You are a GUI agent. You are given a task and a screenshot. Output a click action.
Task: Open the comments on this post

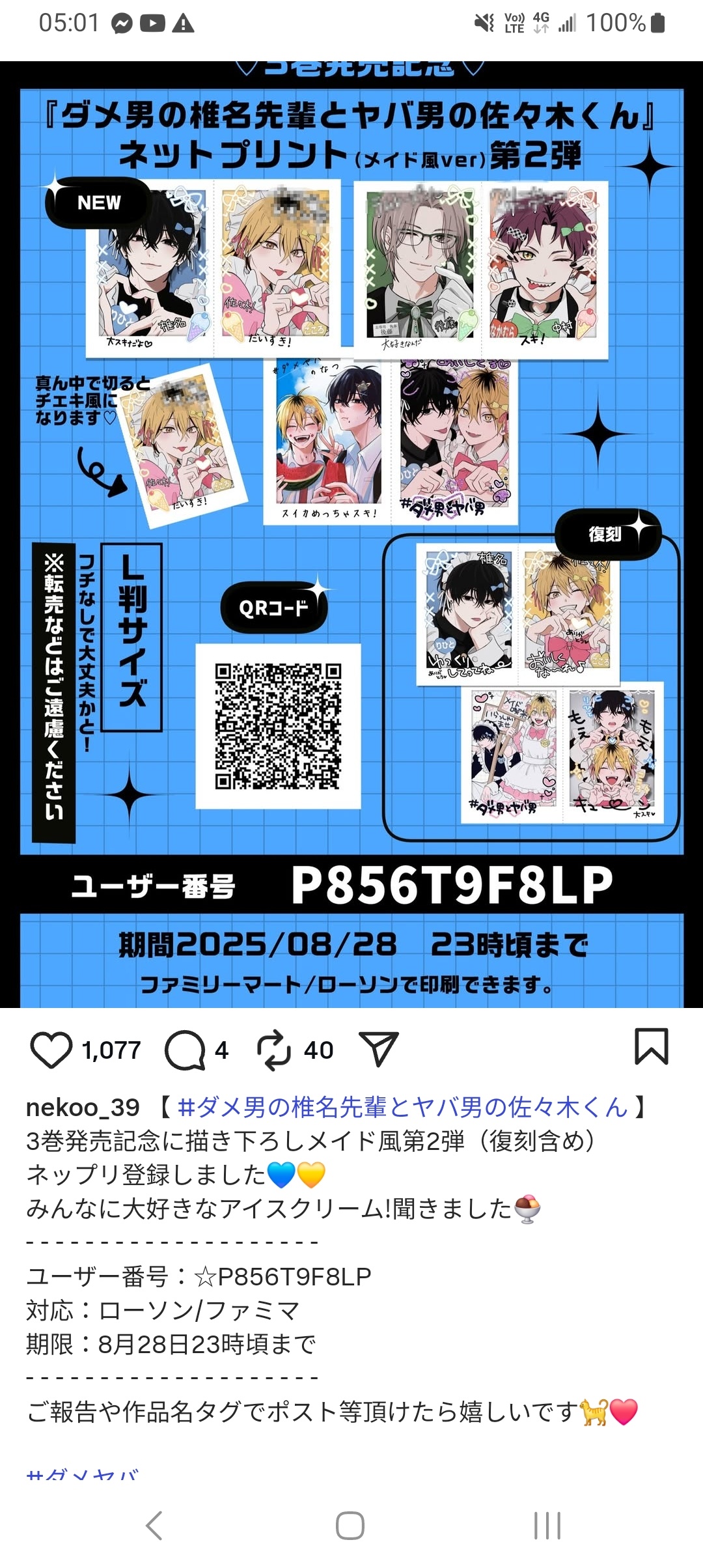tap(185, 1050)
